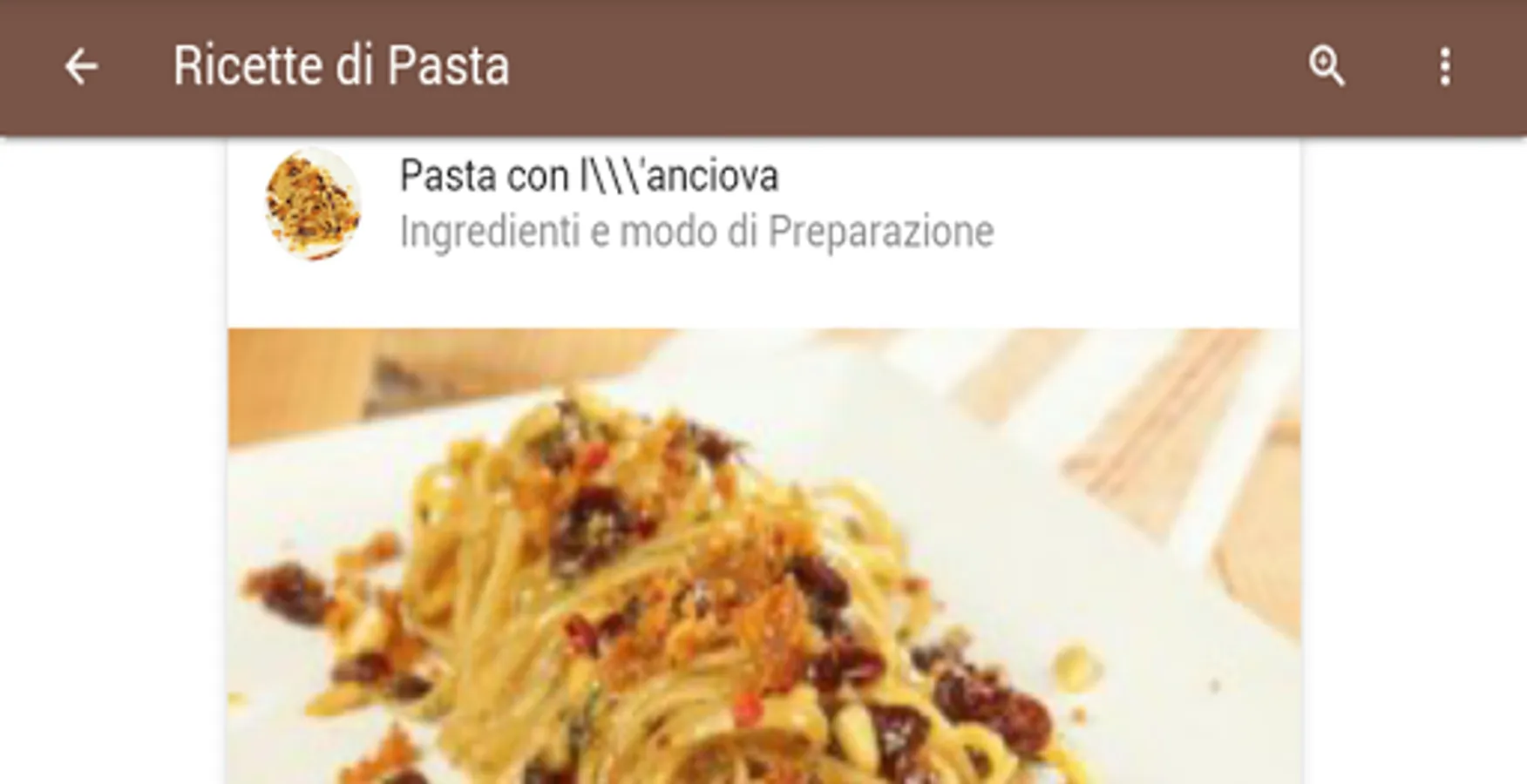Open the overflow menu

coord(1445,66)
